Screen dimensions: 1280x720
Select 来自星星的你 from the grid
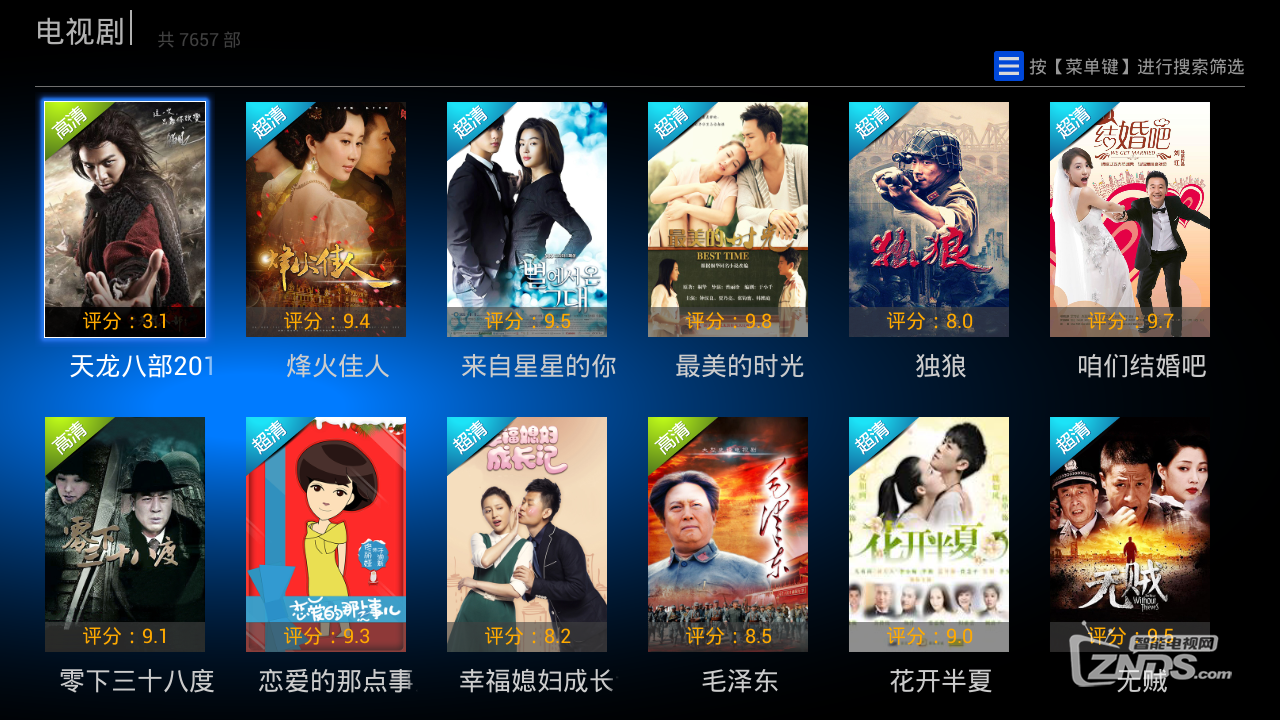[x=527, y=220]
